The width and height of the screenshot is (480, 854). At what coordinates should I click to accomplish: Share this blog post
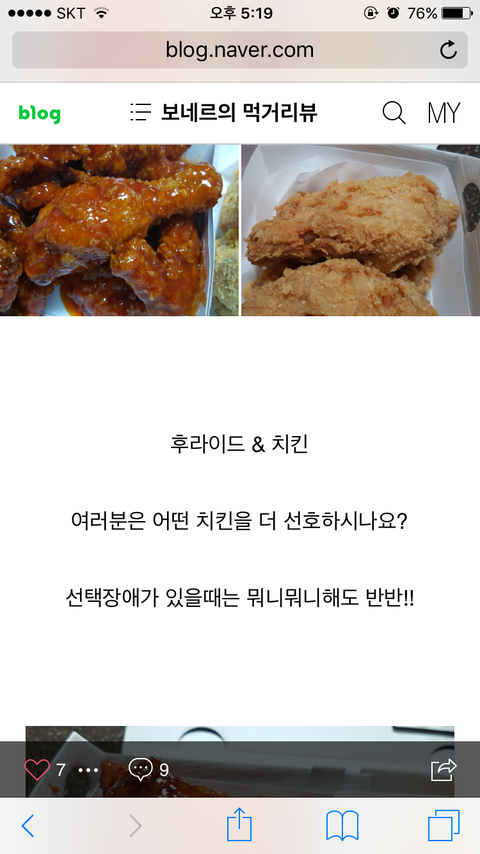click(443, 770)
